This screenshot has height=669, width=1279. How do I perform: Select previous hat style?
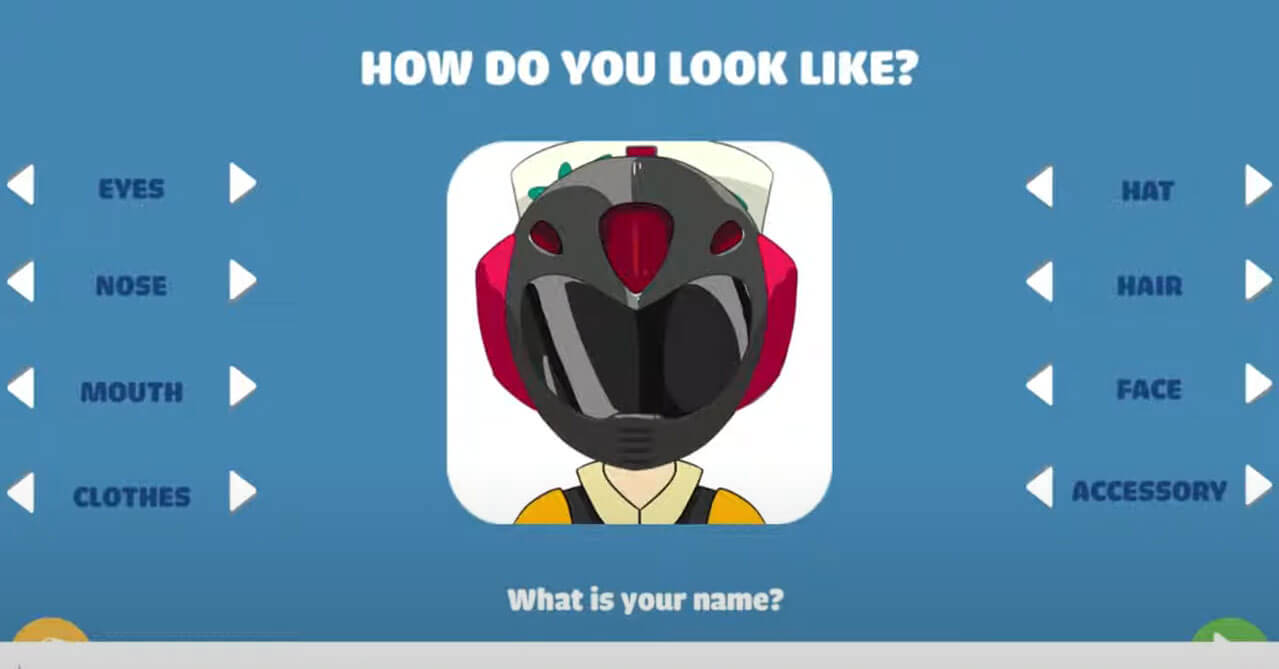tap(1040, 187)
